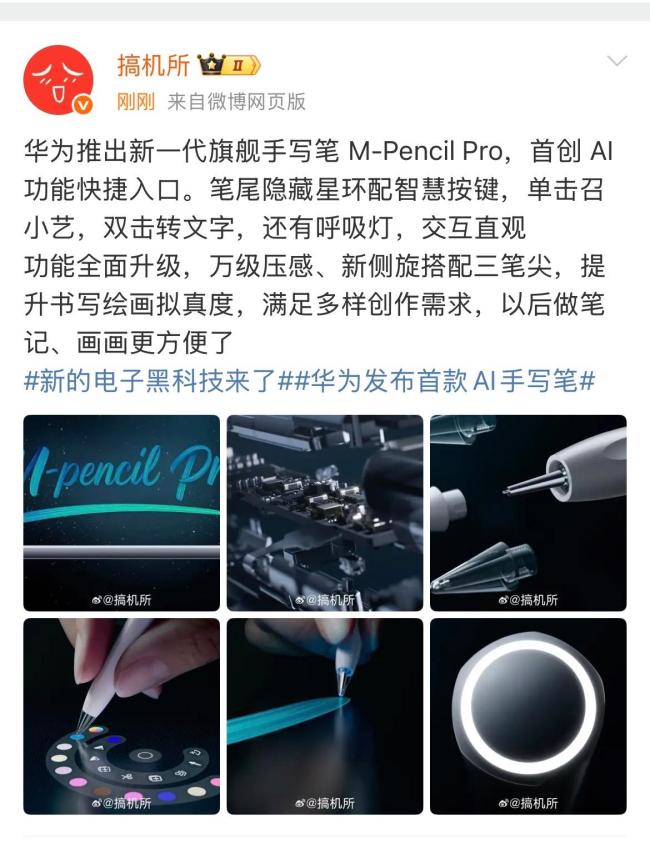Open the glowing ring light image
The image size is (650, 848).
coord(528,716)
